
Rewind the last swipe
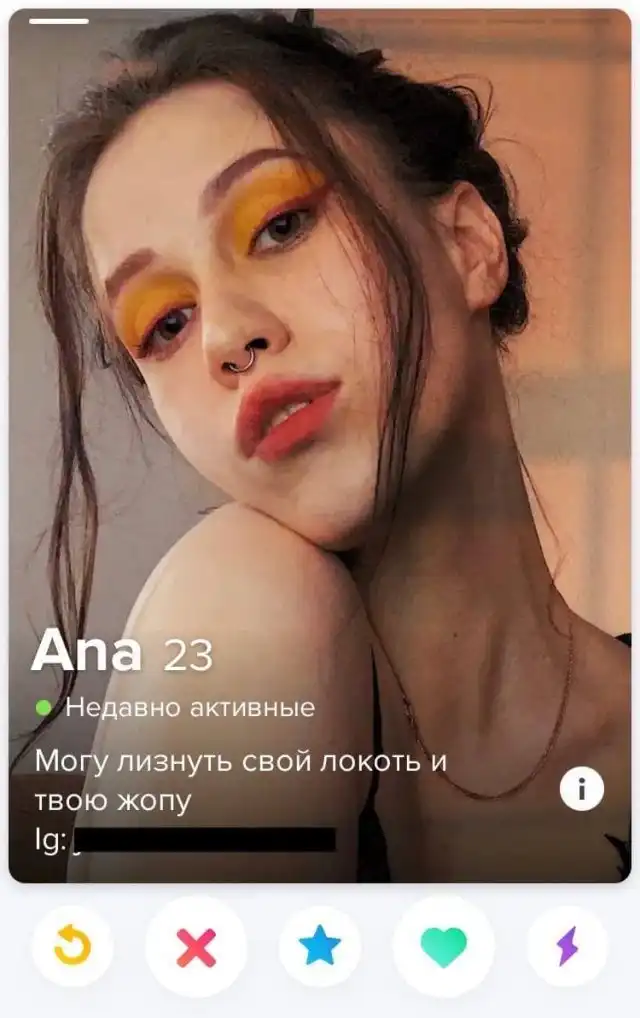click(x=72, y=946)
